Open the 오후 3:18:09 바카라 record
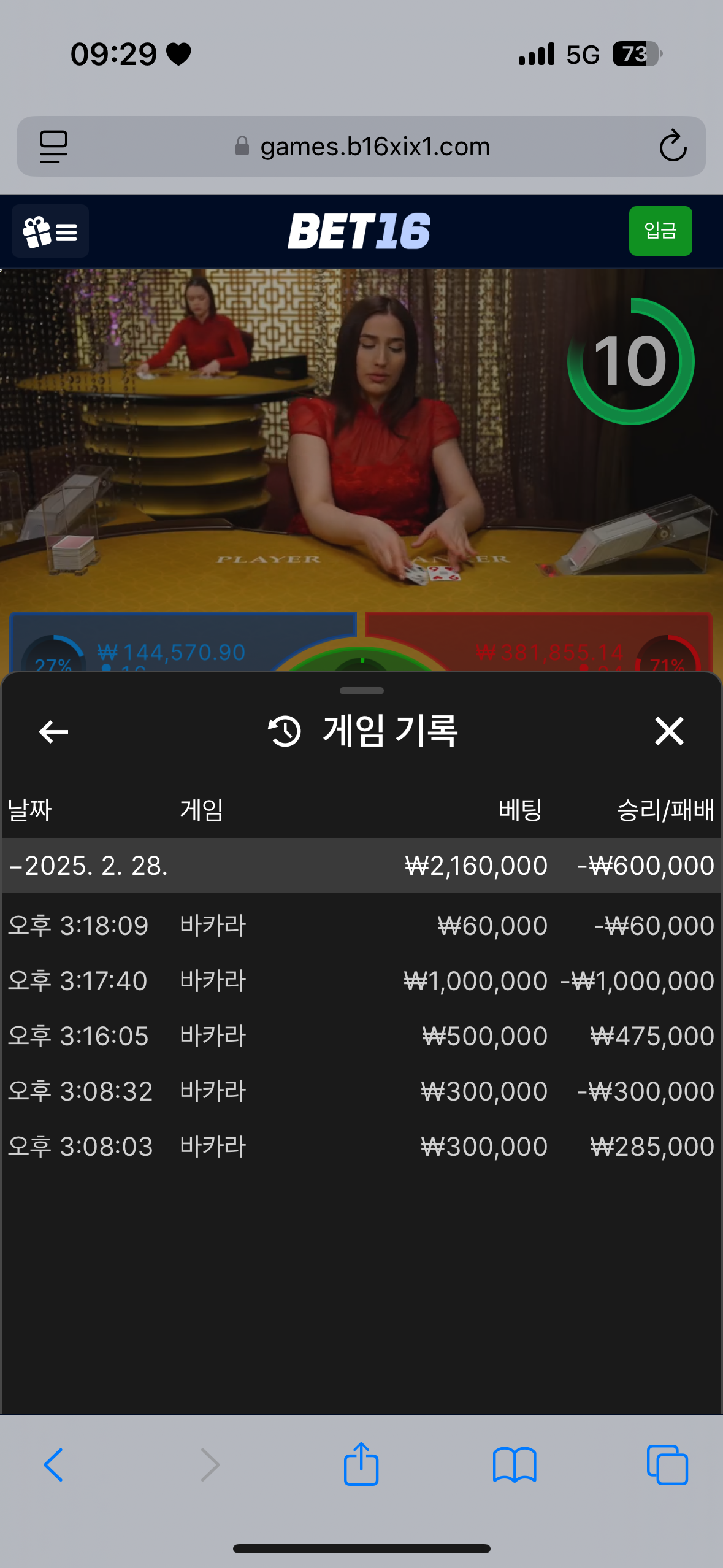The height and width of the screenshot is (1568, 723). click(361, 925)
